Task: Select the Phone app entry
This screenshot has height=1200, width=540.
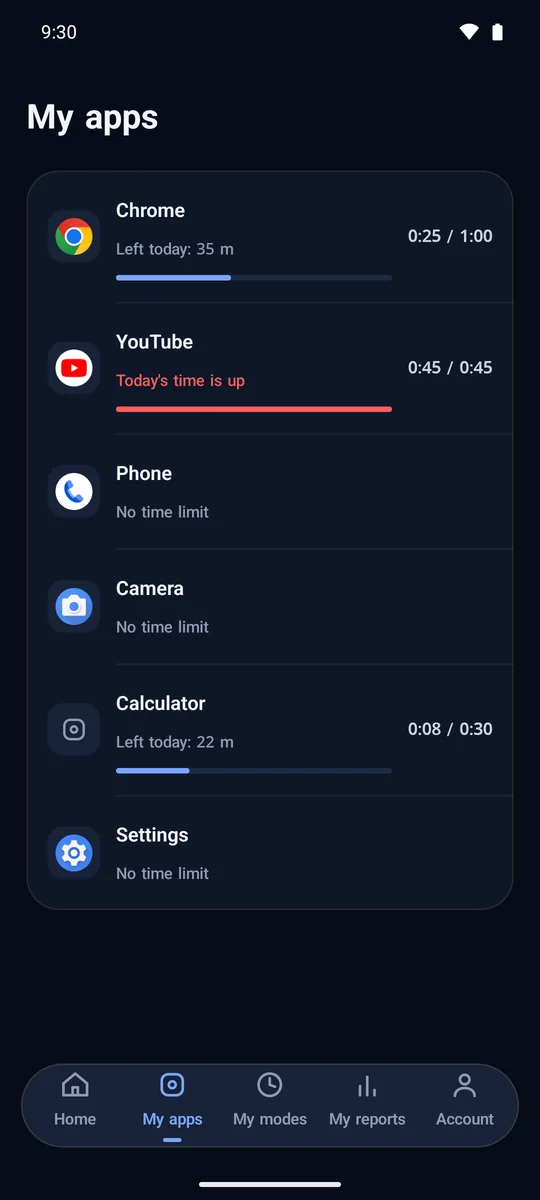Action: click(x=270, y=491)
